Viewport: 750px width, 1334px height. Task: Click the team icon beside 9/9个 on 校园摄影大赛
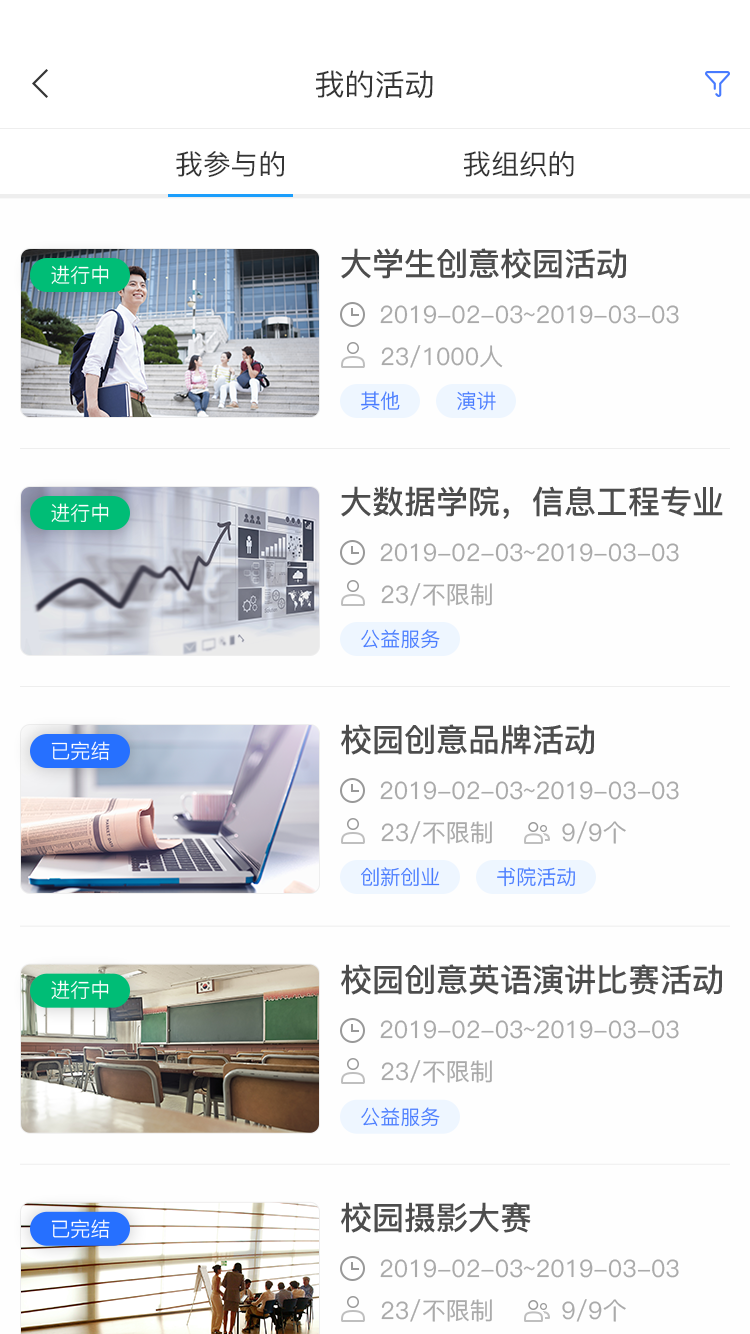(x=538, y=1308)
